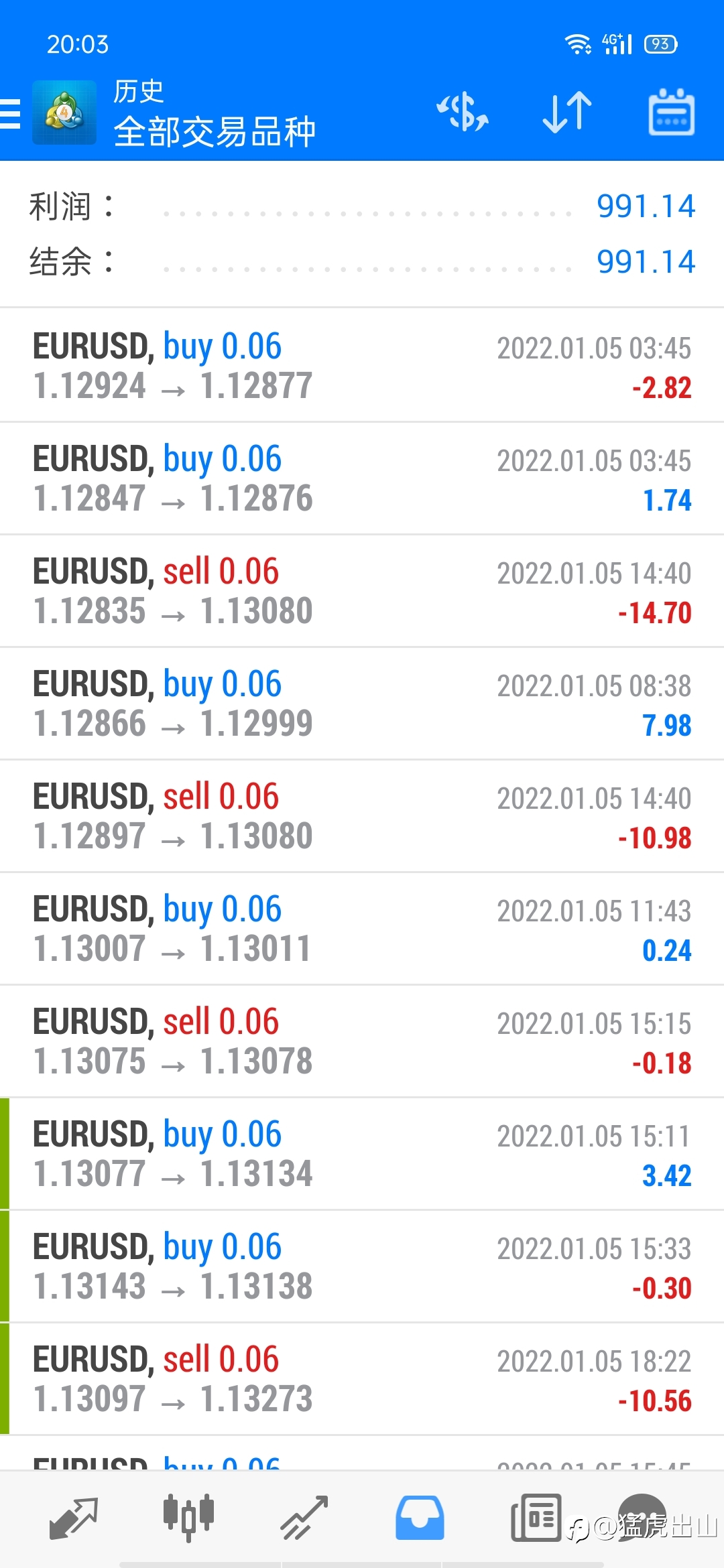Open EURUSD sell trade with -10.98 loss
This screenshot has width=724, height=1568.
tap(362, 815)
